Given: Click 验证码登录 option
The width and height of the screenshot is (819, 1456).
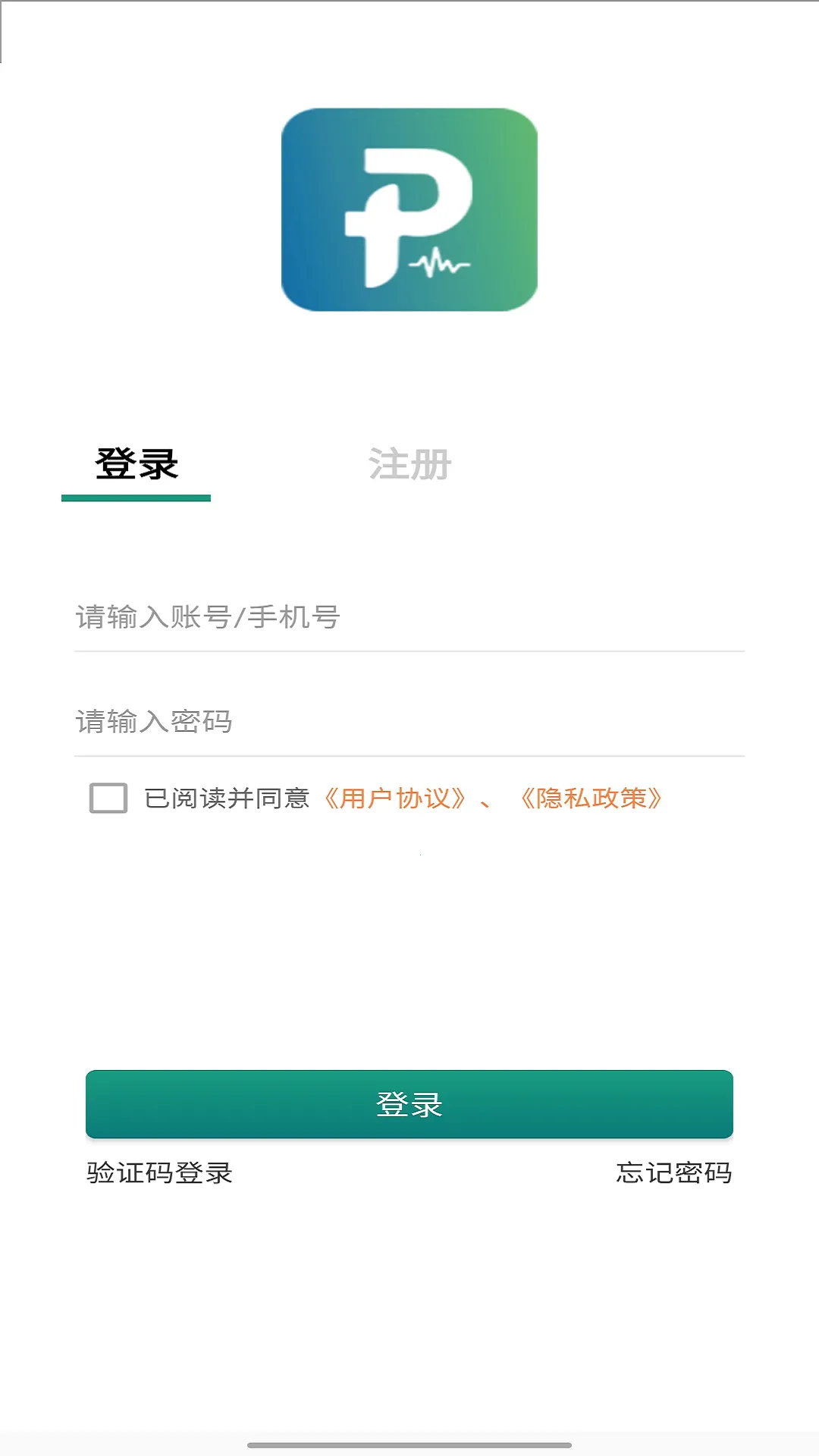Looking at the screenshot, I should click(158, 1174).
